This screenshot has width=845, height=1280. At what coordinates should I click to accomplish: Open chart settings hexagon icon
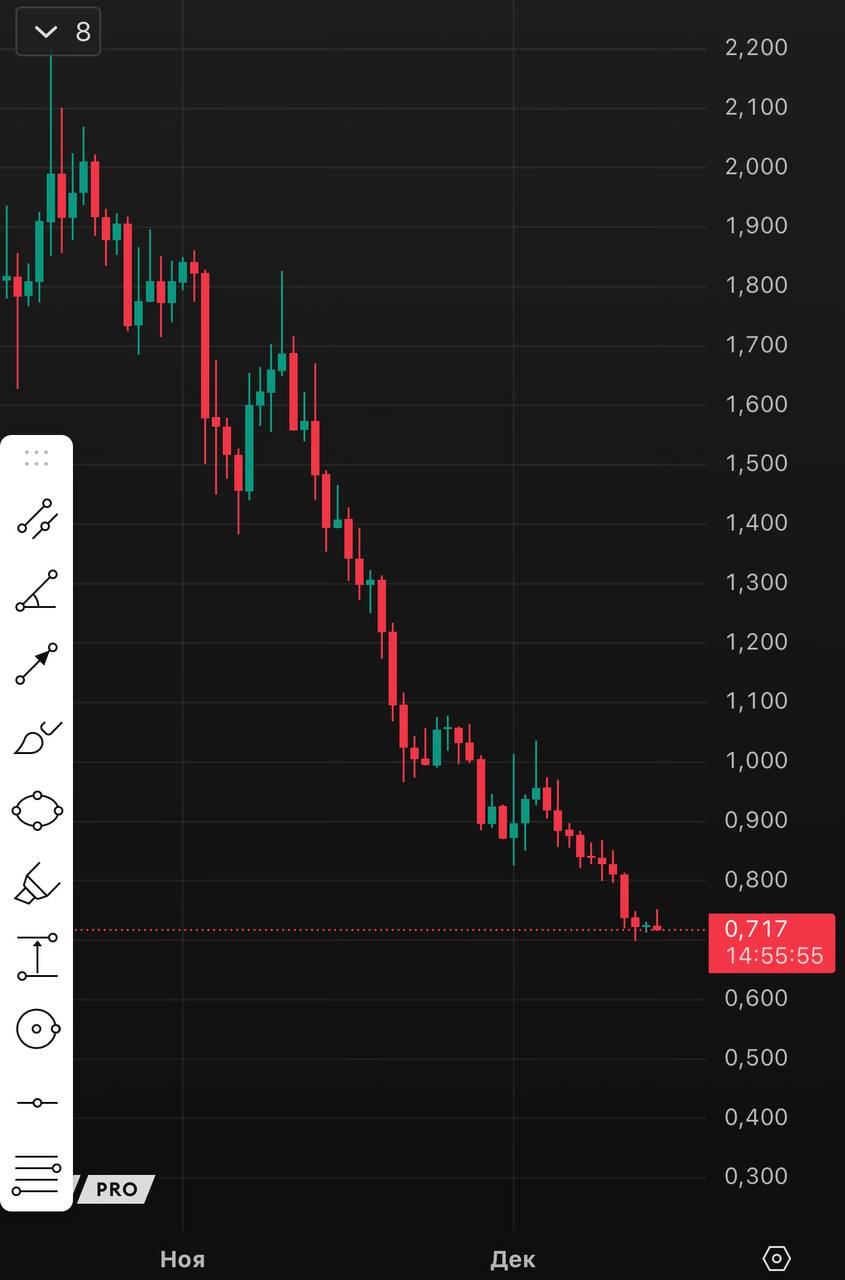click(776, 1258)
